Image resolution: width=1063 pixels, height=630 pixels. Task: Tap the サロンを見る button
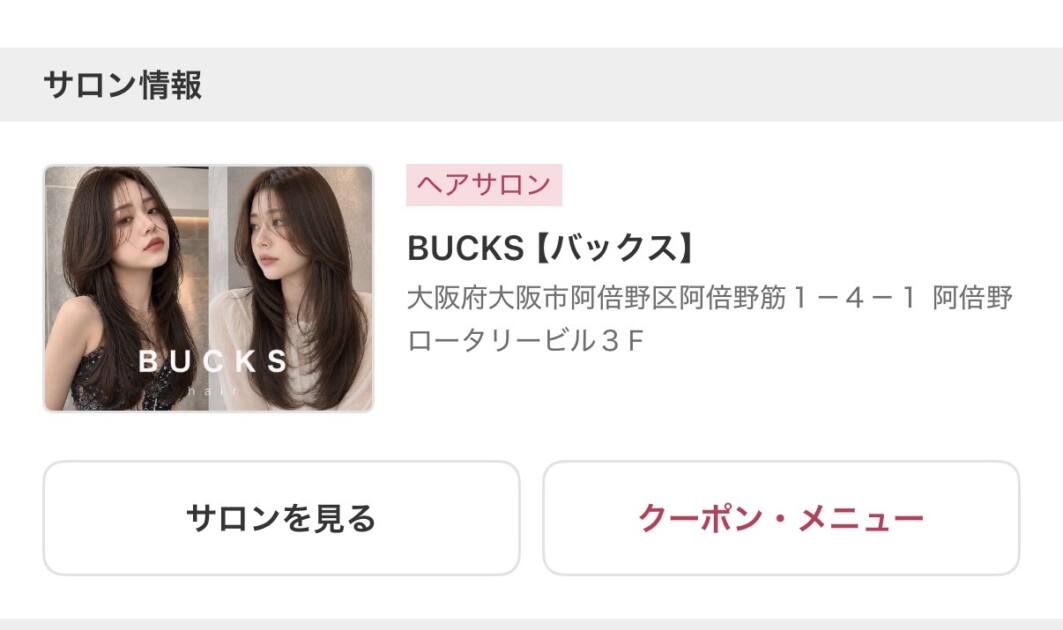(281, 518)
